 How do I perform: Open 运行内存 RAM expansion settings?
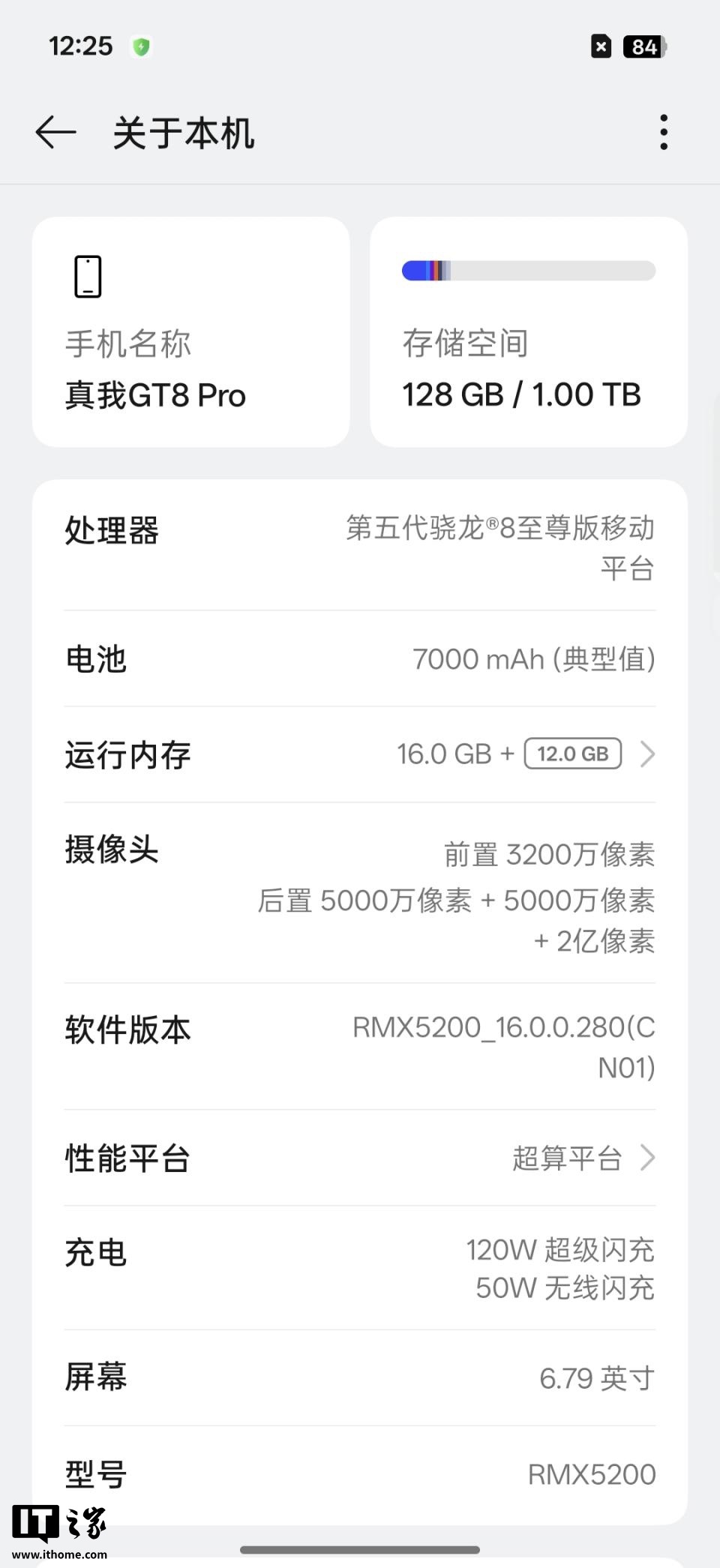coord(359,754)
